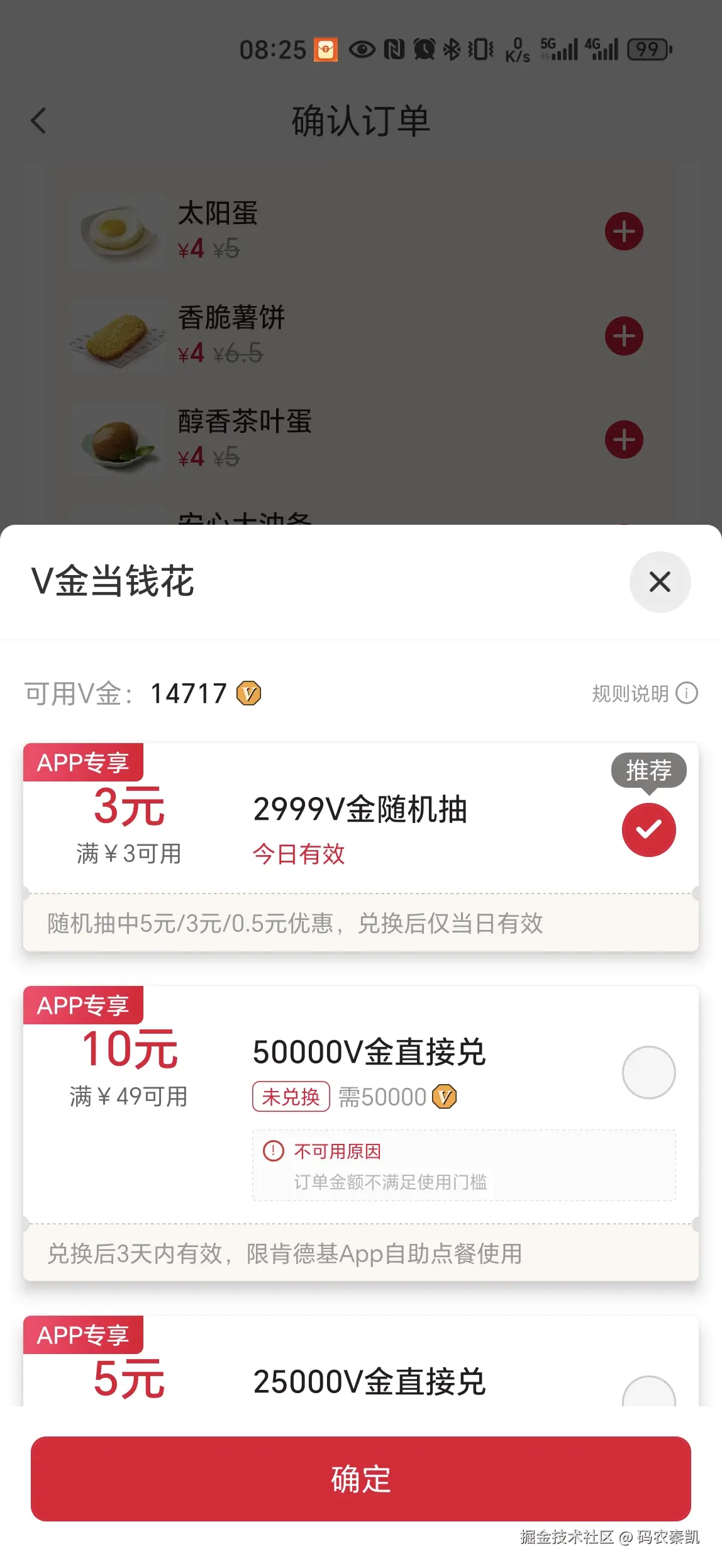Open the 规则说明 rules link
Image resolution: width=722 pixels, height=1568 pixels.
point(629,693)
